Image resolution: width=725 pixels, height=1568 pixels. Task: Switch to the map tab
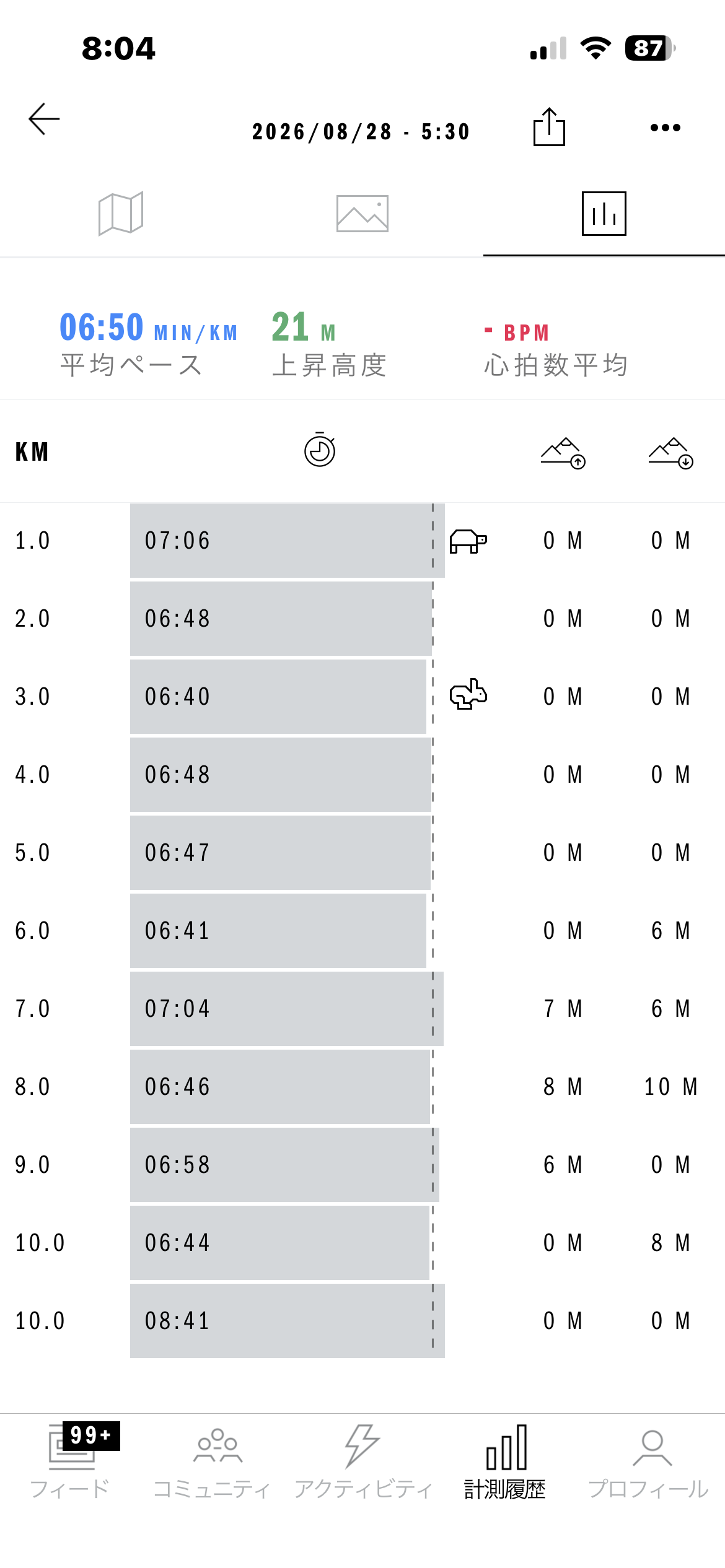pos(121,214)
